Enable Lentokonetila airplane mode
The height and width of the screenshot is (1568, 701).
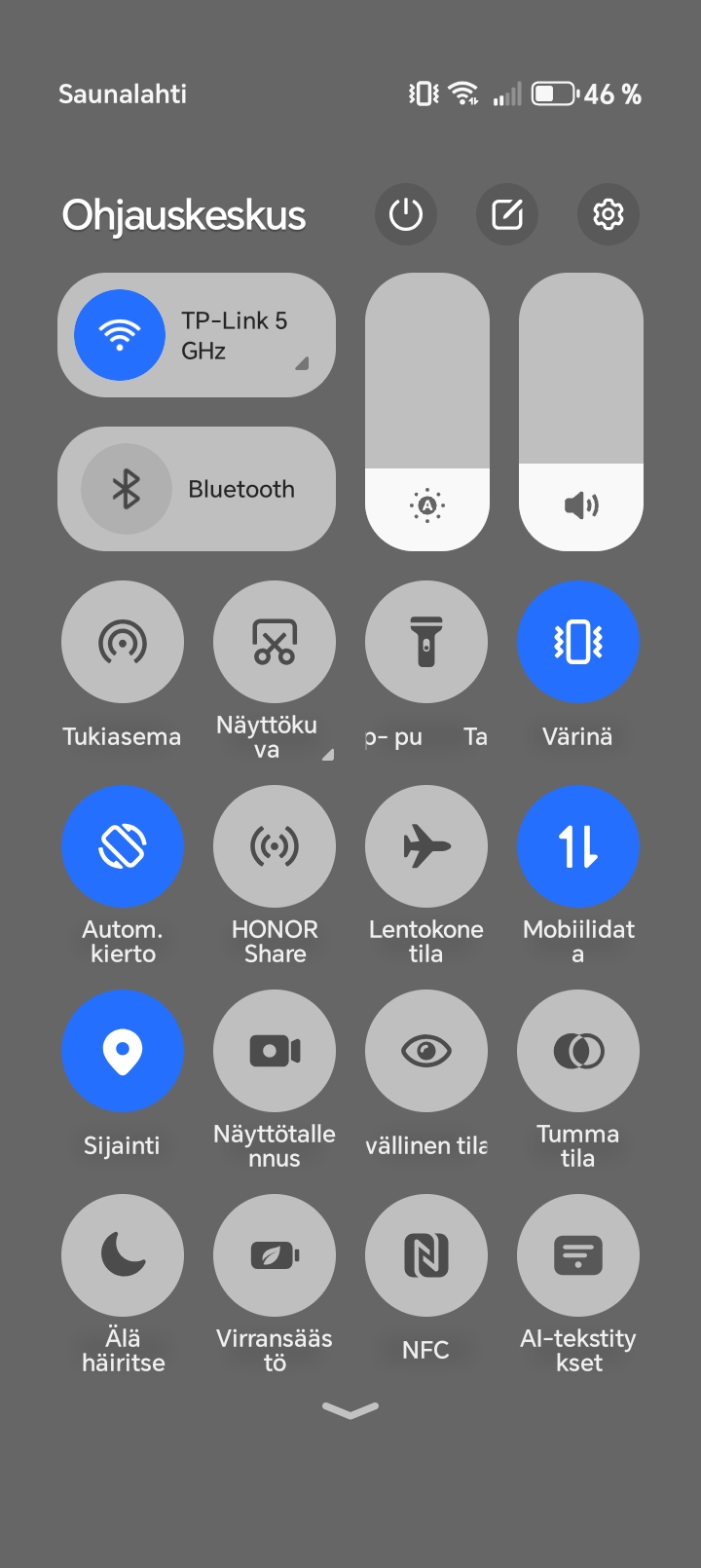[x=426, y=846]
